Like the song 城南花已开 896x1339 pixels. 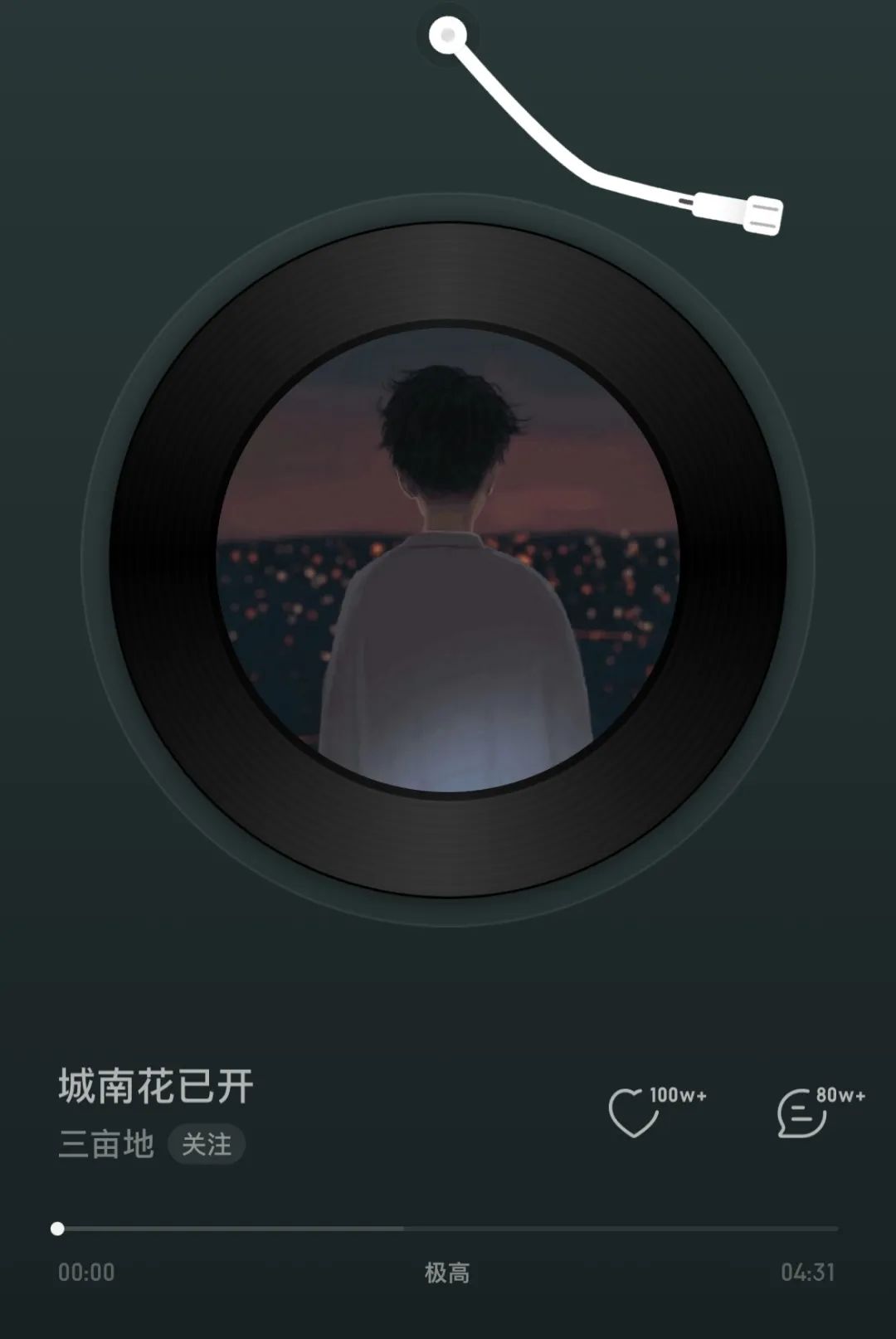pos(635,1112)
